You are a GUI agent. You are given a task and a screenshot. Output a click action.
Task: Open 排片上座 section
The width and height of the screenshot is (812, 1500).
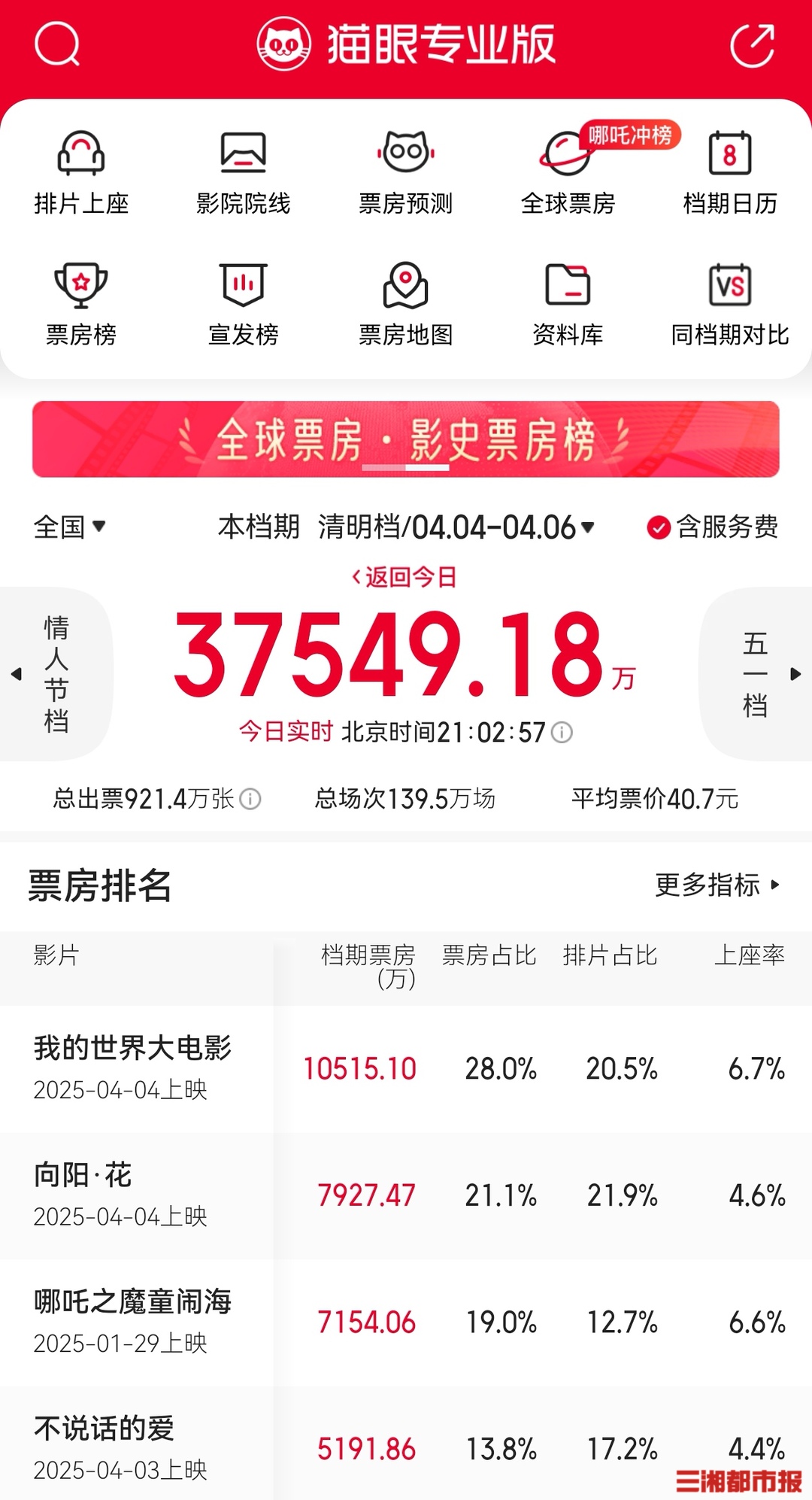click(81, 173)
